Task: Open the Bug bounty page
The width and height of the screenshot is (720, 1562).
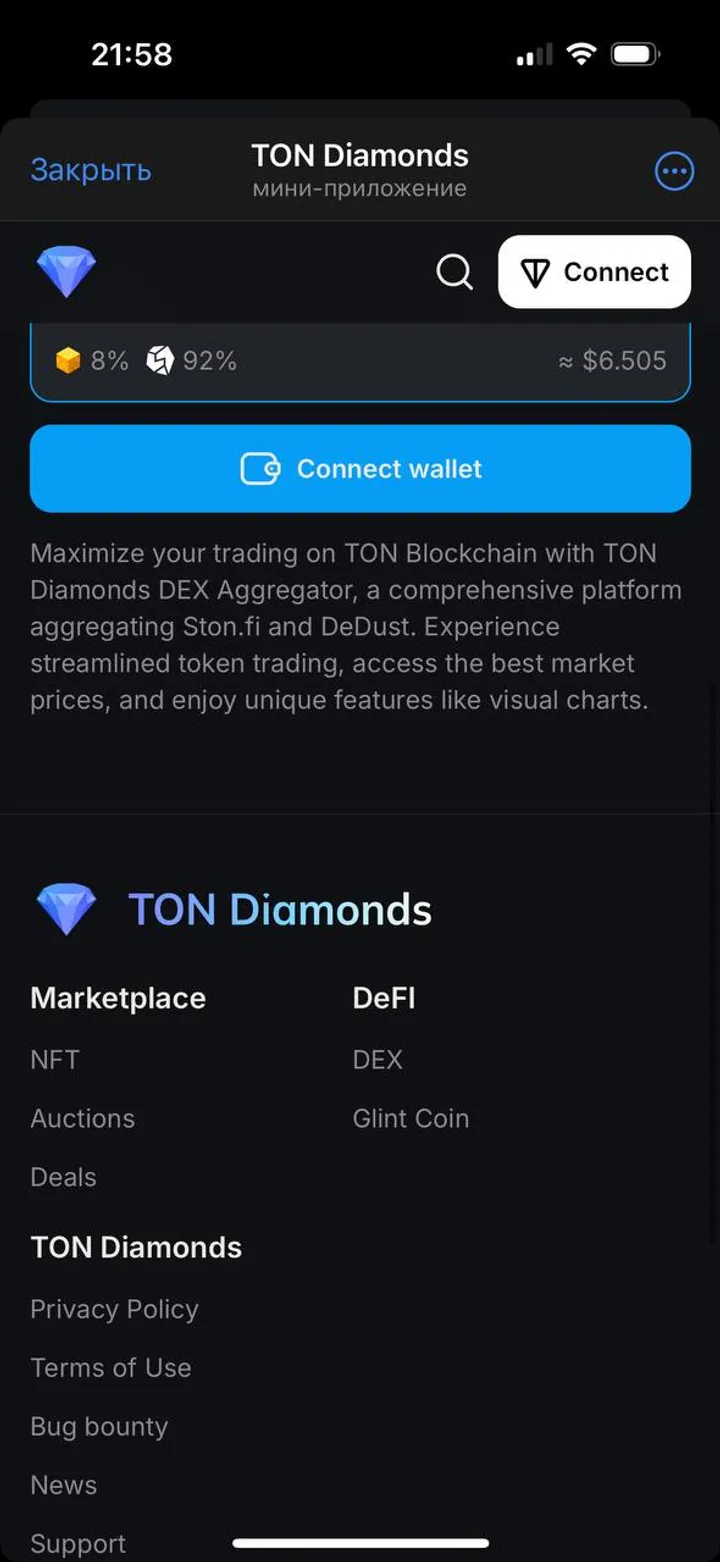Action: [x=99, y=1426]
